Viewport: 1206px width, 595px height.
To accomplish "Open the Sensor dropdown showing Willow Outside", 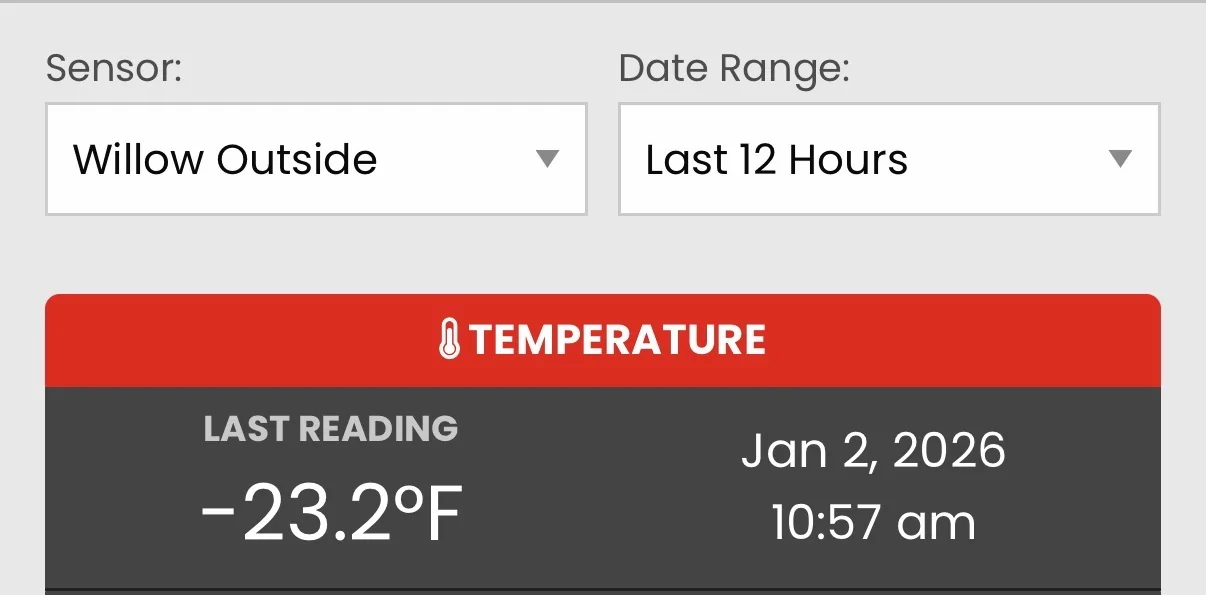I will [x=316, y=159].
